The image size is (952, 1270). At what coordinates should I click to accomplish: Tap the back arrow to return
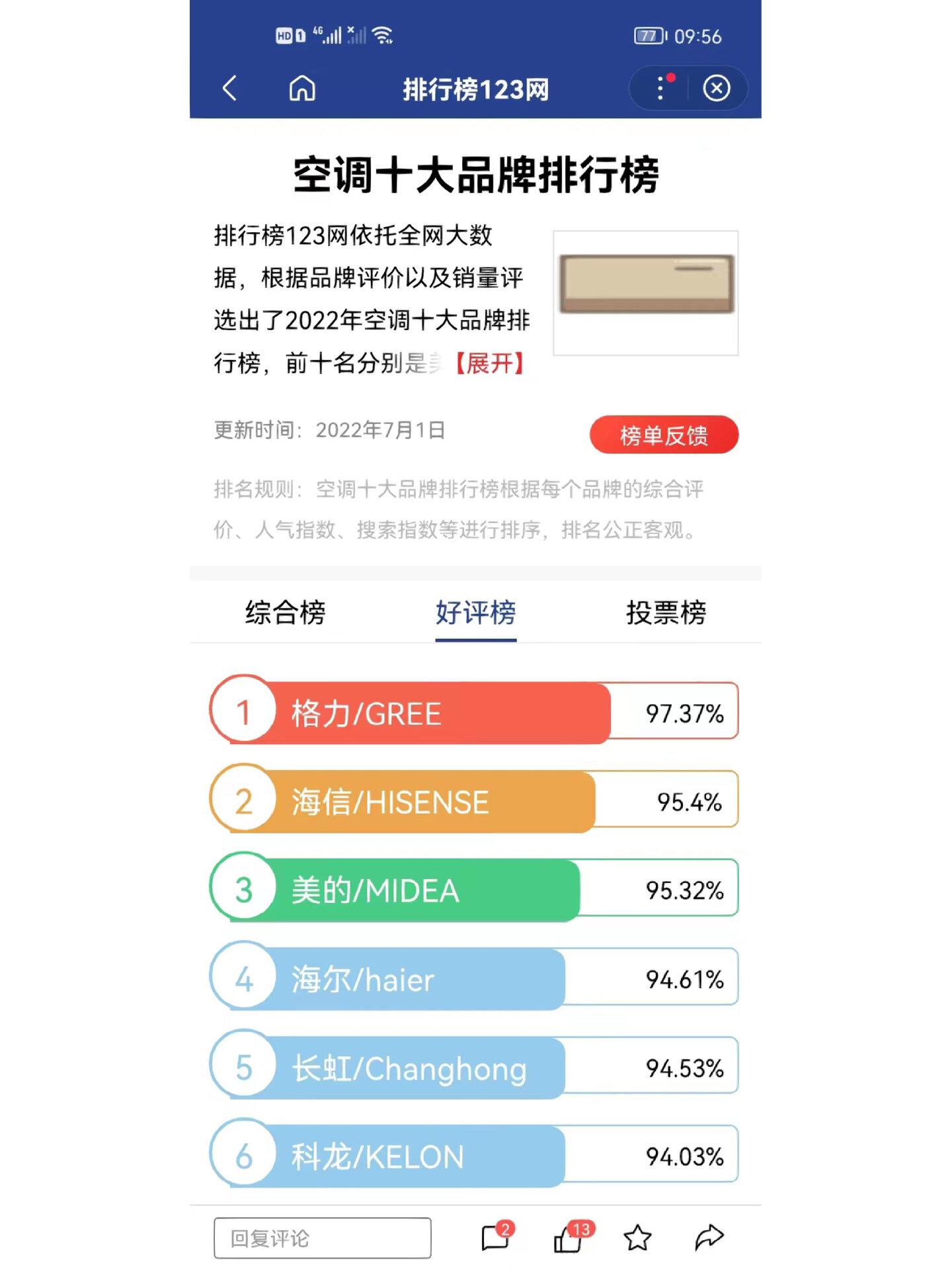(229, 88)
